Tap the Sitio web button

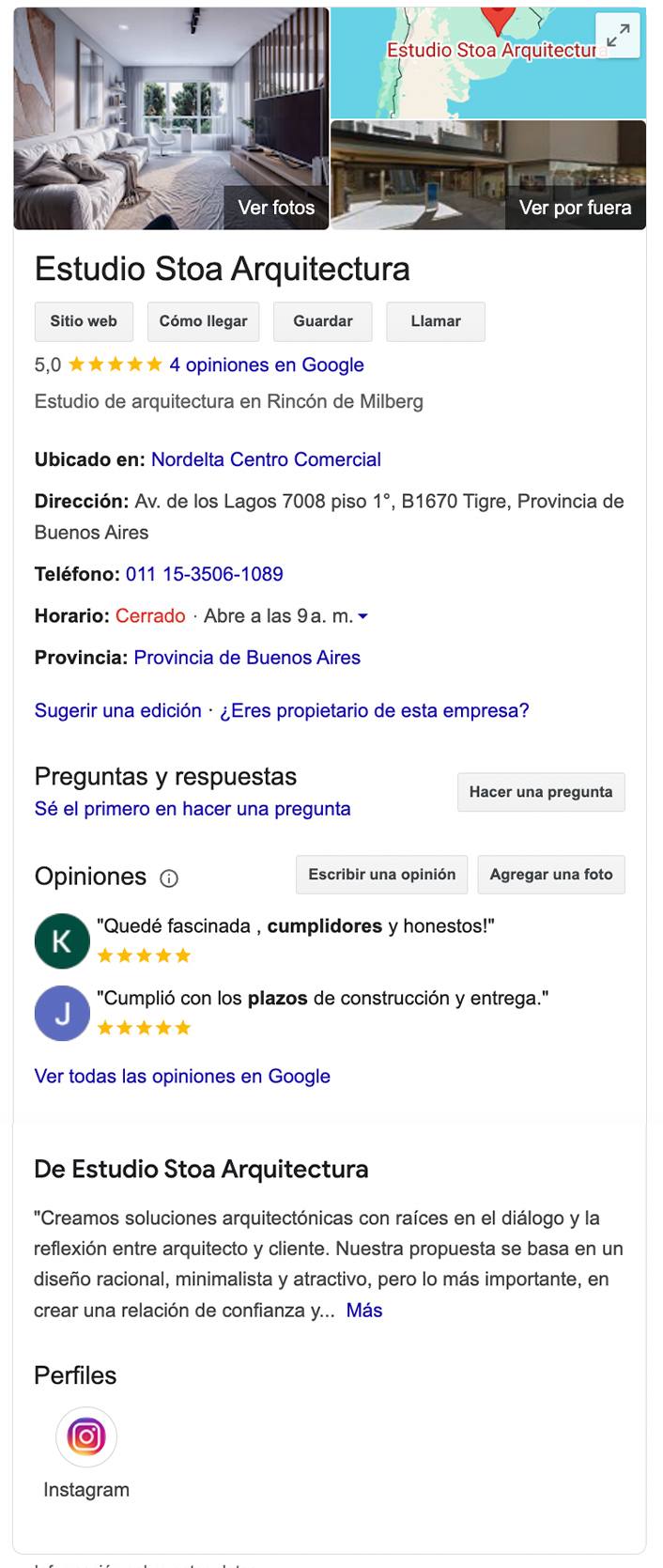pos(84,321)
